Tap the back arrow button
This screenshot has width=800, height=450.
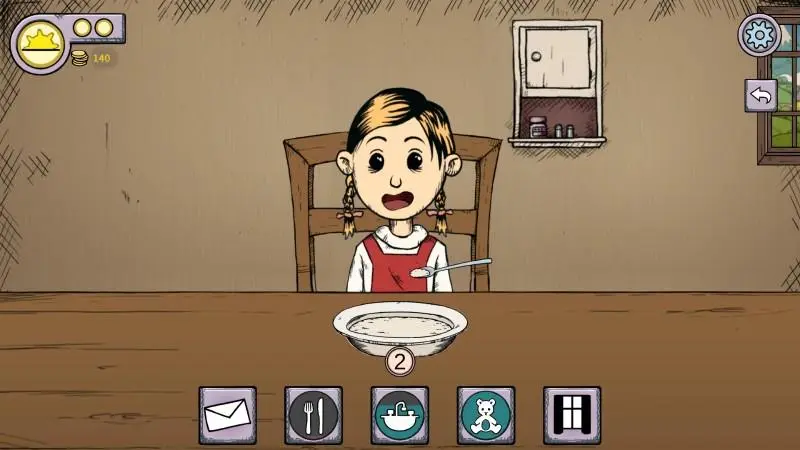click(x=761, y=95)
